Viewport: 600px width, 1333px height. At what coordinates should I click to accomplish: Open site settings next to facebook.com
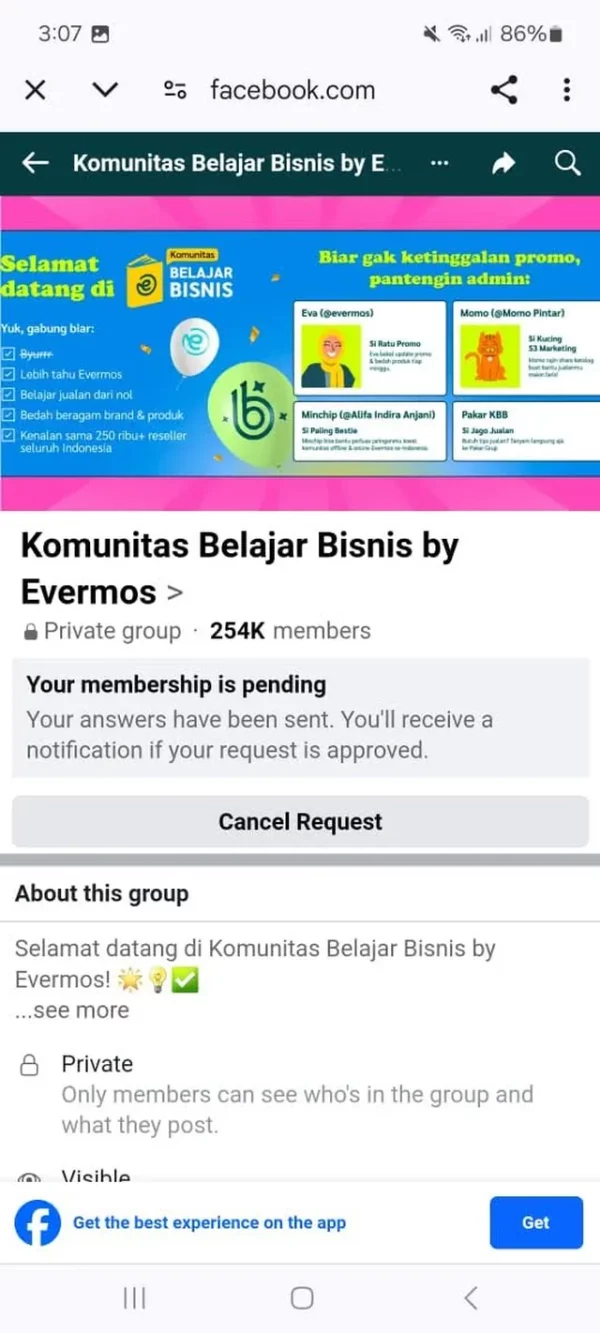coord(175,91)
